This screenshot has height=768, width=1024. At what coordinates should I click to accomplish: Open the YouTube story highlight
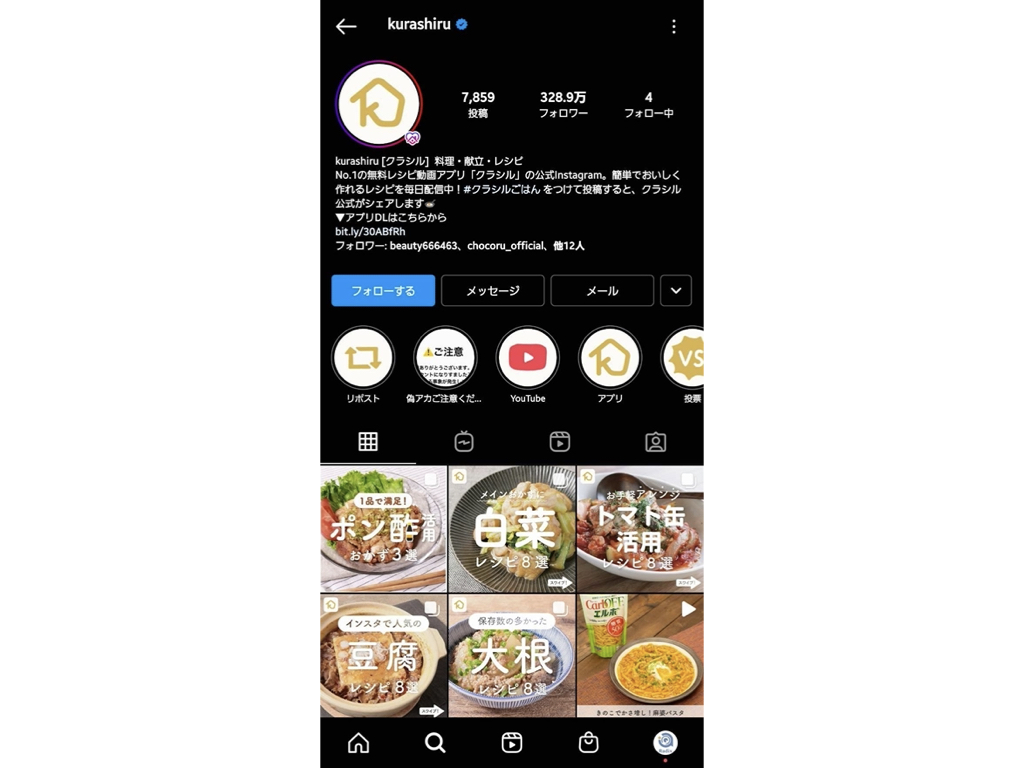tap(527, 358)
